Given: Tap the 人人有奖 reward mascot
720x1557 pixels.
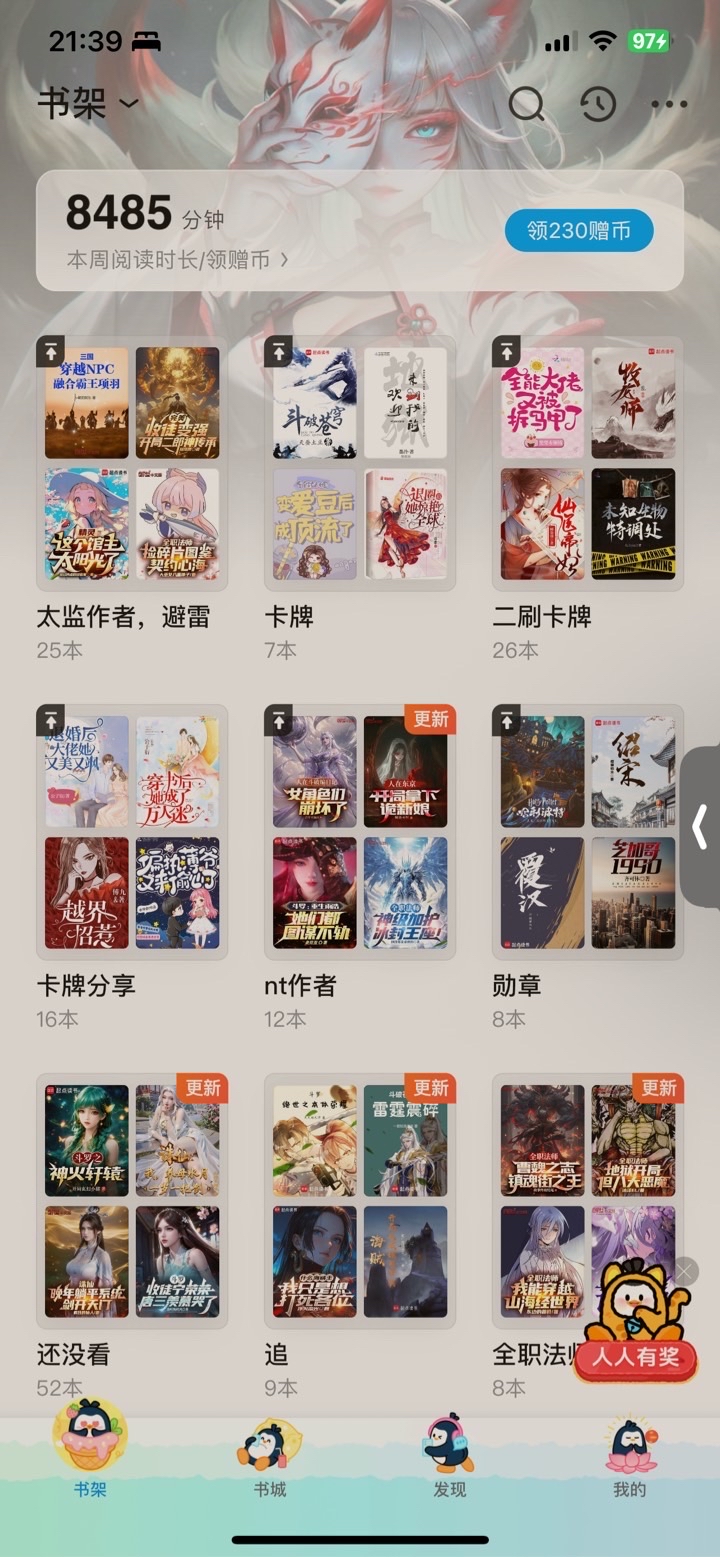Looking at the screenshot, I should pos(636,1322).
